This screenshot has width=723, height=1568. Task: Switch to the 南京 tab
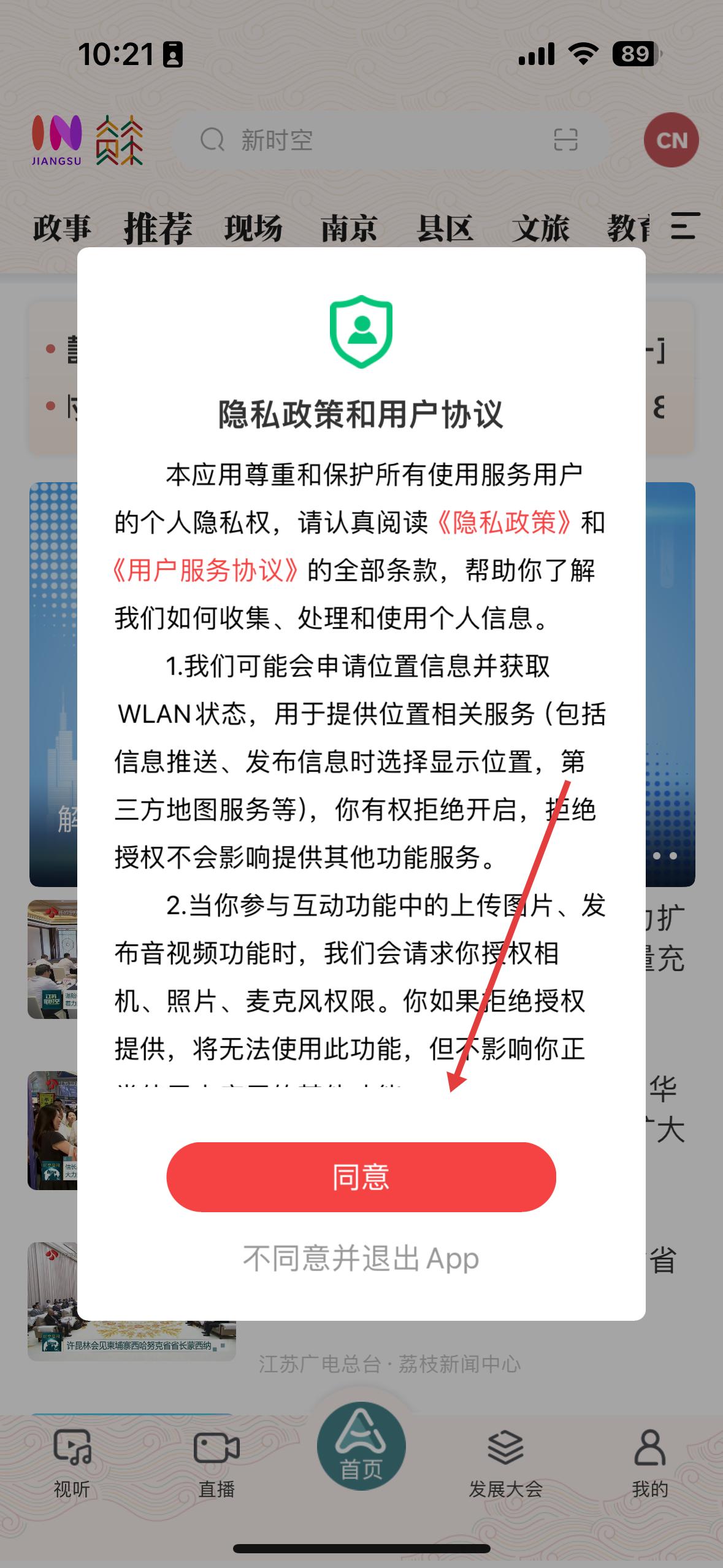pos(350,228)
